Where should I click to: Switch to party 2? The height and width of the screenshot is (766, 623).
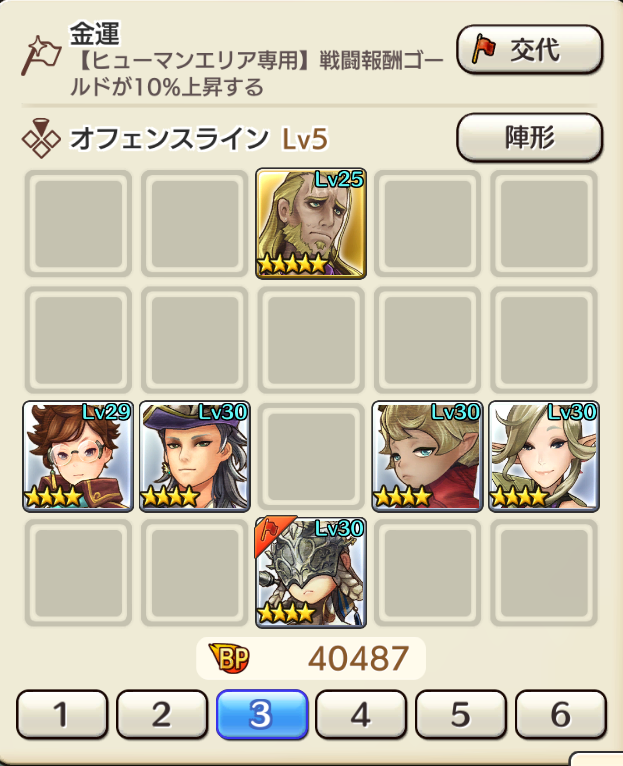pyautogui.click(x=161, y=714)
